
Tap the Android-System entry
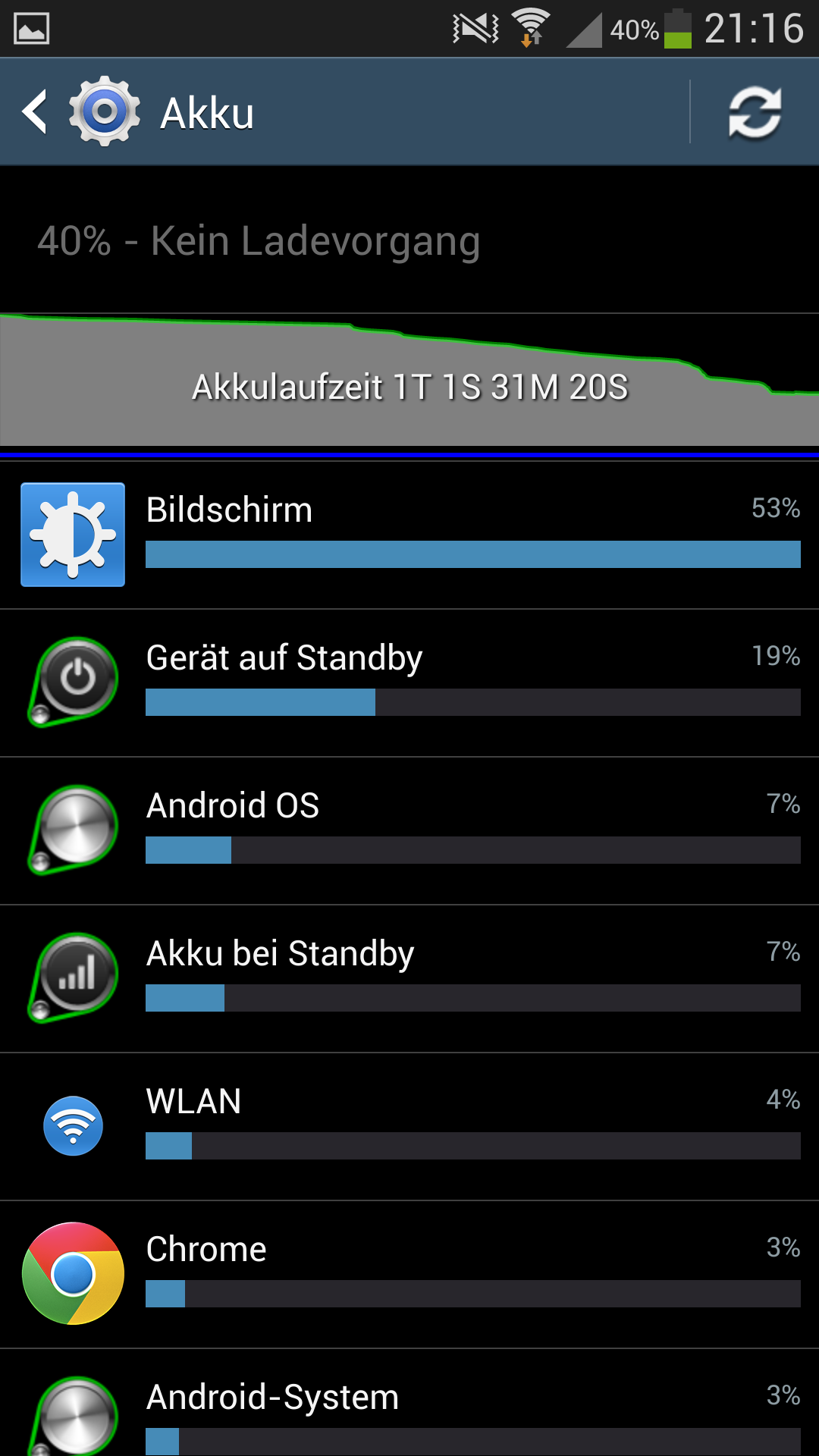coord(409,1403)
